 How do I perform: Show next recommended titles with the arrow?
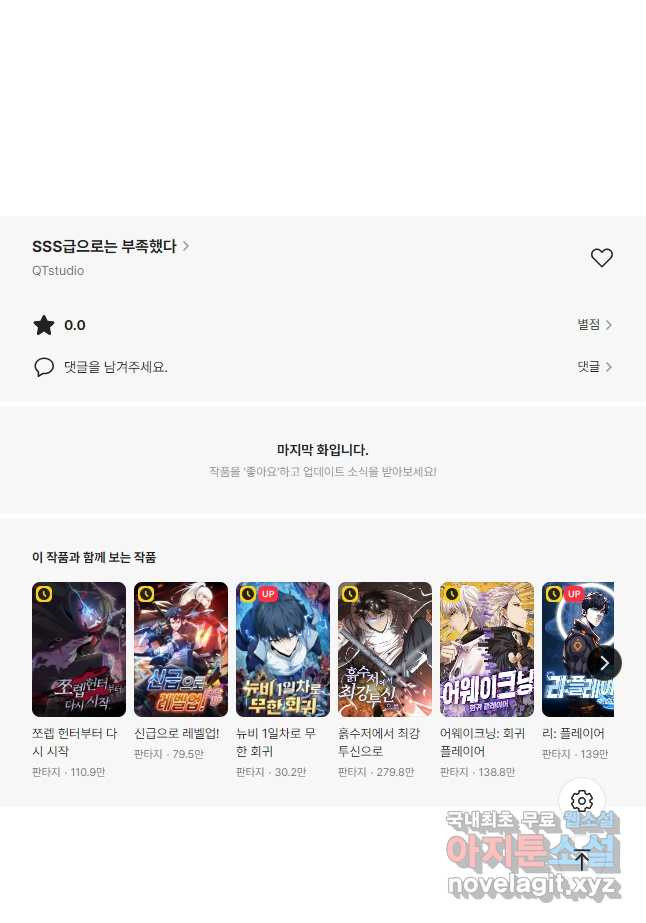(x=604, y=662)
